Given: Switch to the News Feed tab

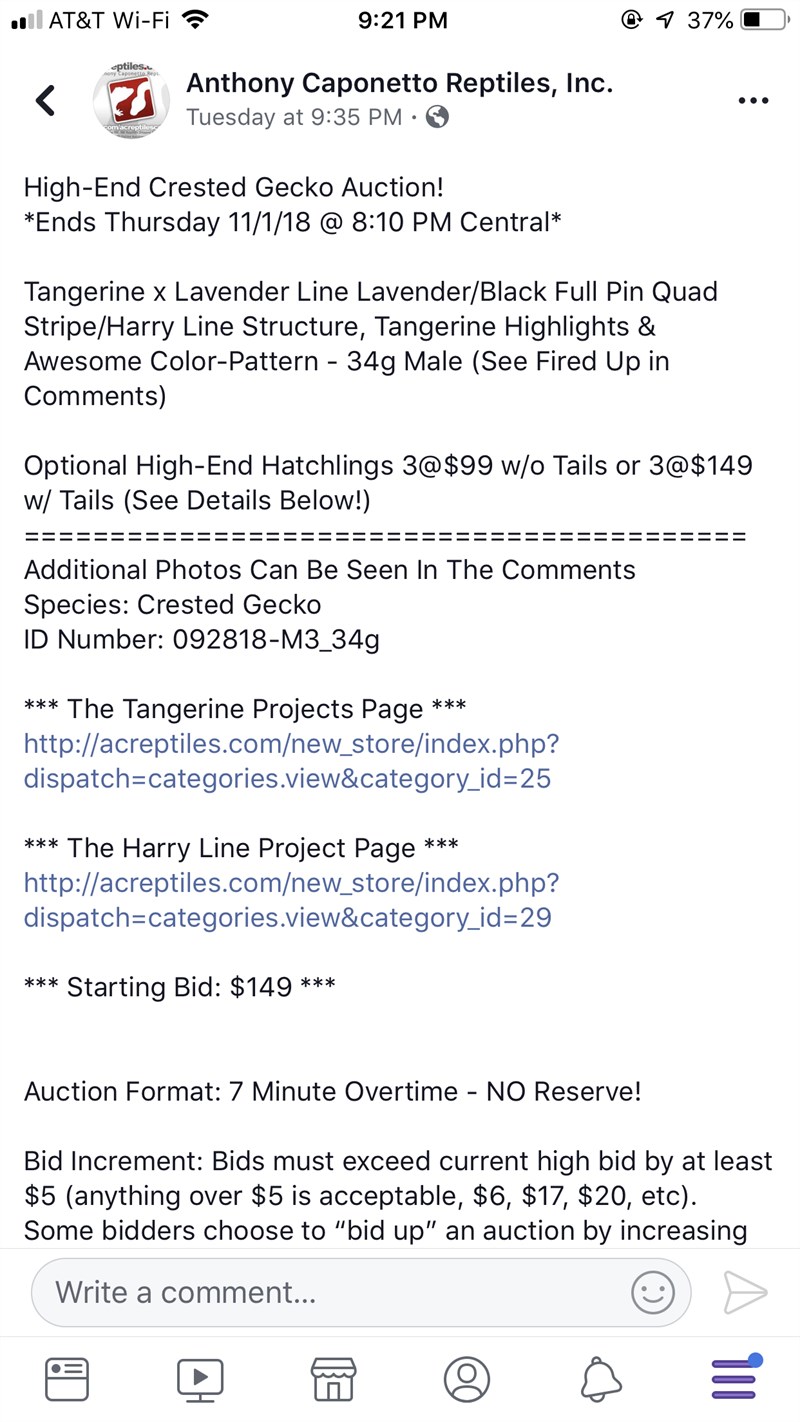Looking at the screenshot, I should (x=67, y=1379).
